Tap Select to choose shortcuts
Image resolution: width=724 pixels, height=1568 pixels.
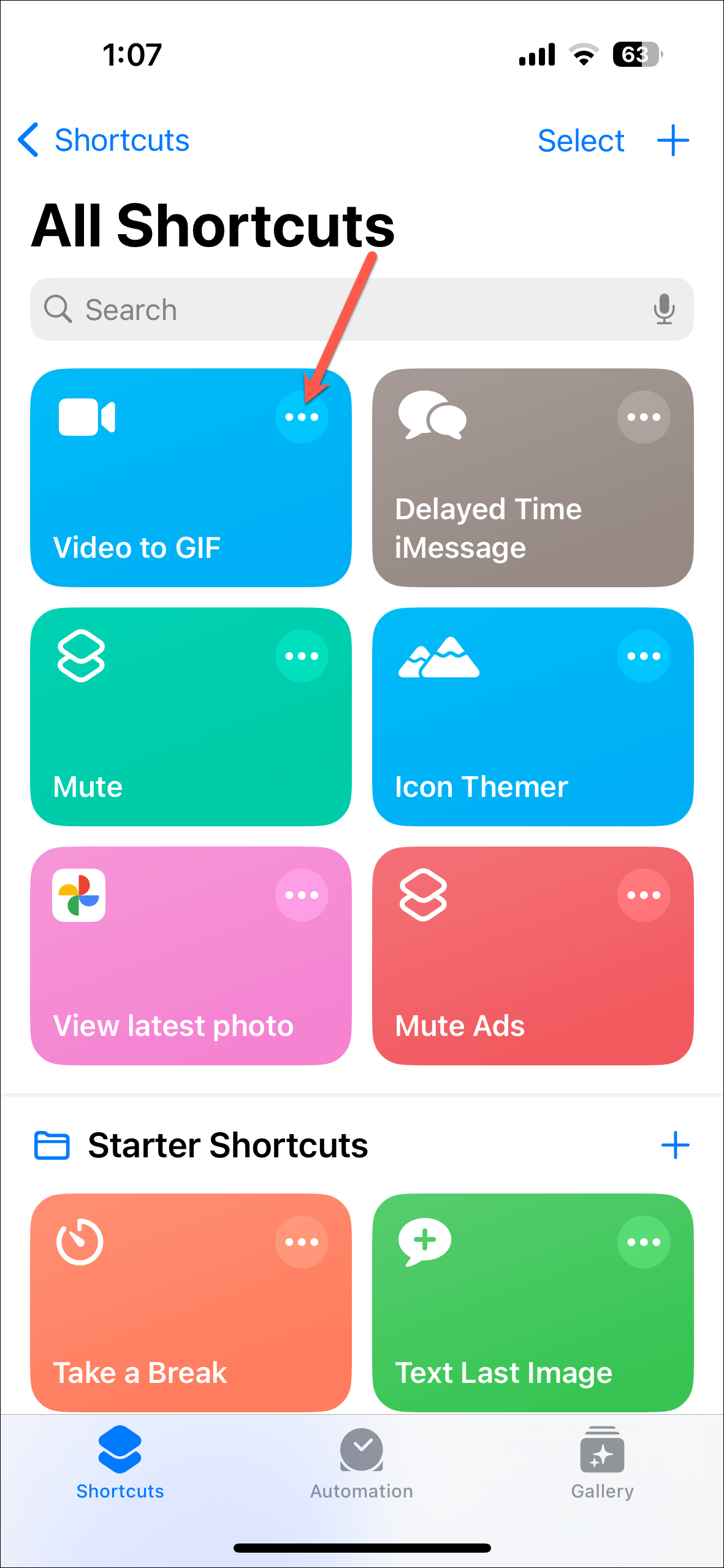point(580,141)
